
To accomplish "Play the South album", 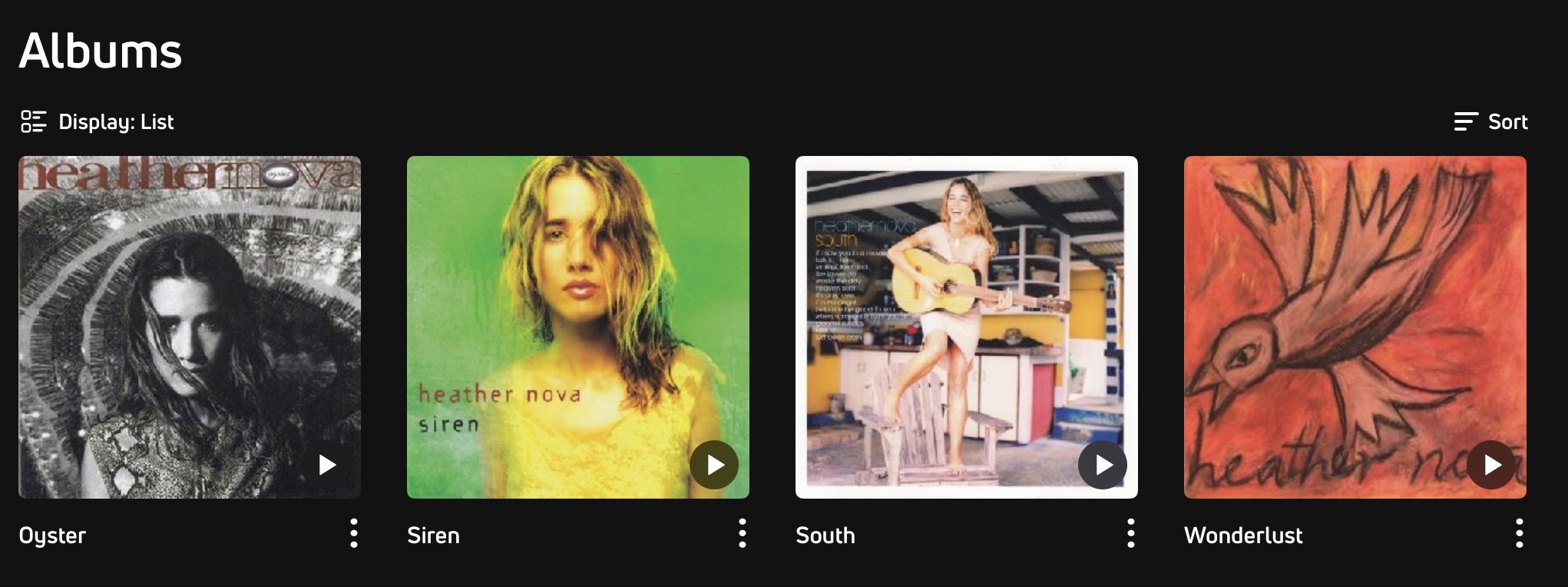I will pyautogui.click(x=1103, y=465).
